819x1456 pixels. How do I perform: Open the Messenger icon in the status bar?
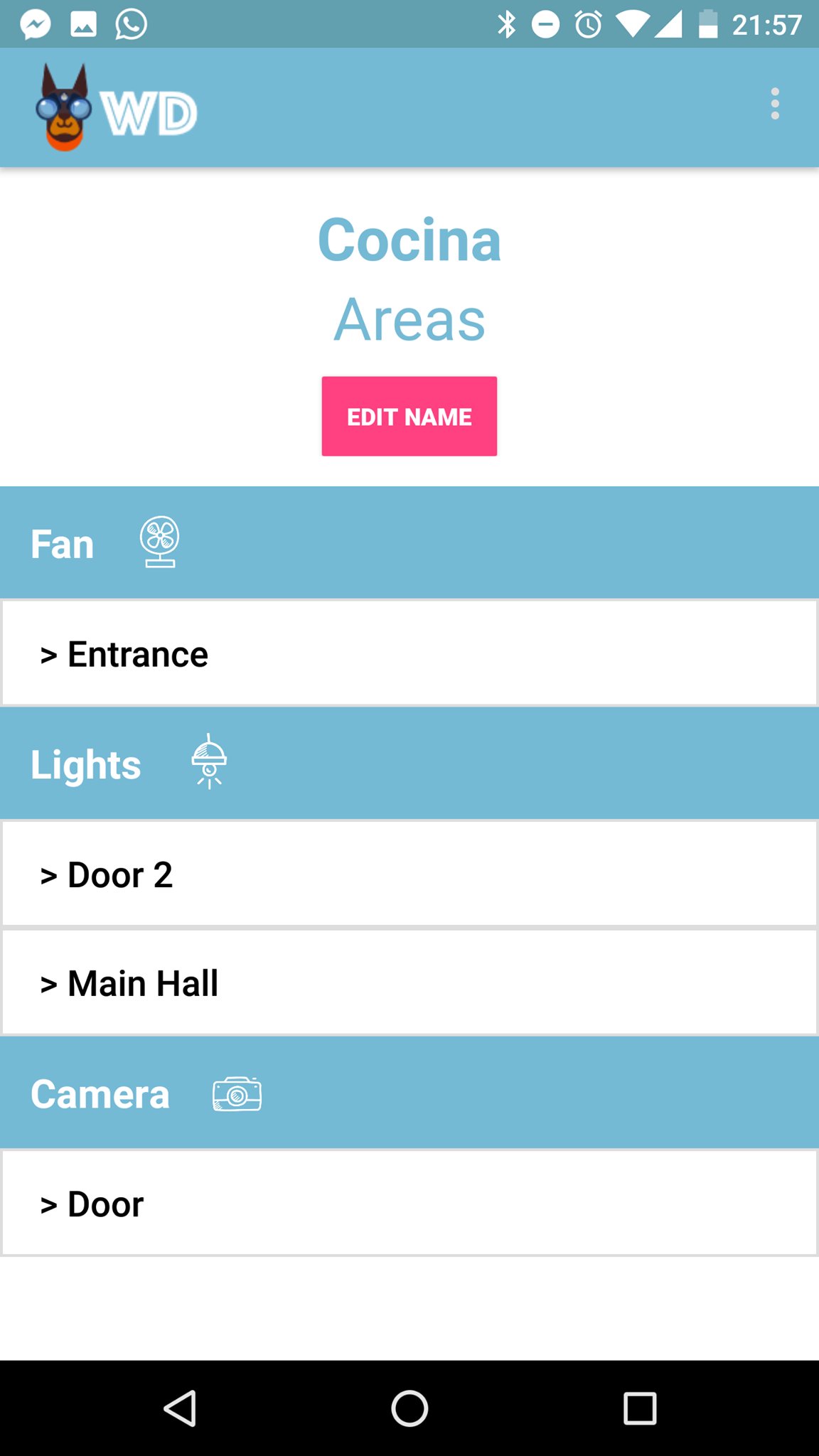34,23
